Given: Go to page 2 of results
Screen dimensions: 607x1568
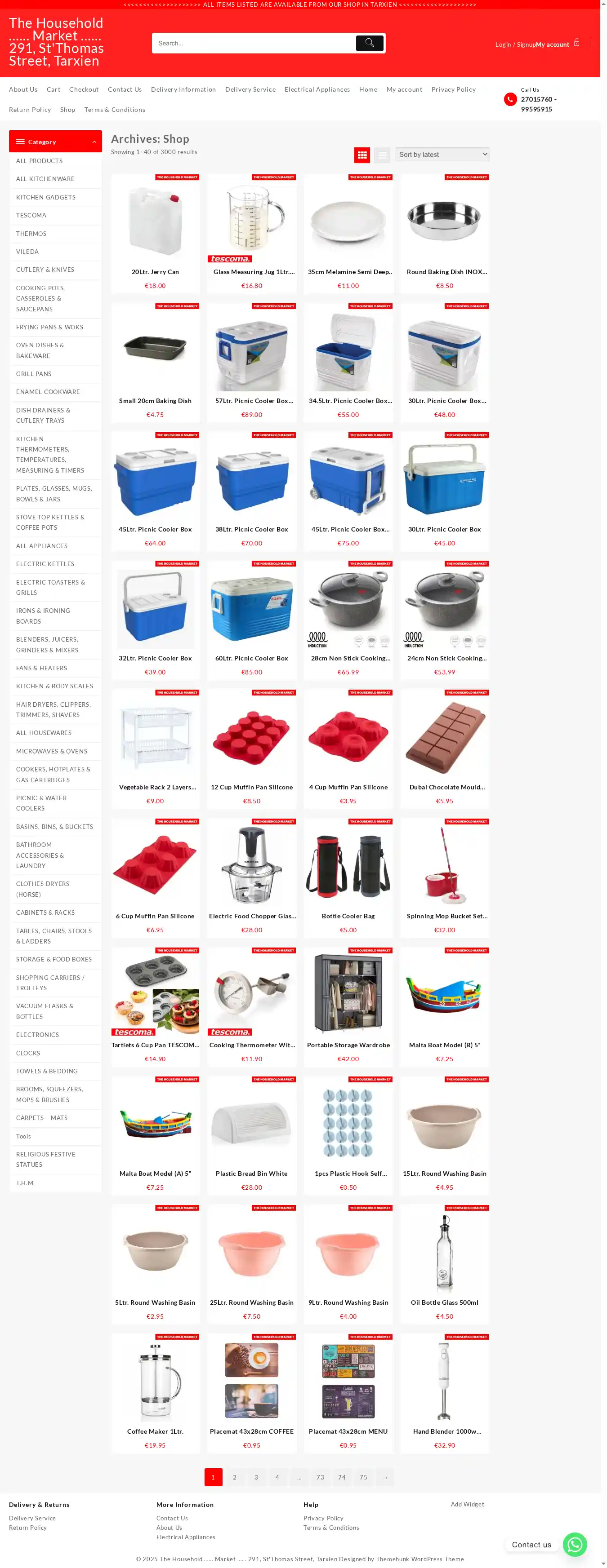Looking at the screenshot, I should [x=235, y=1477].
